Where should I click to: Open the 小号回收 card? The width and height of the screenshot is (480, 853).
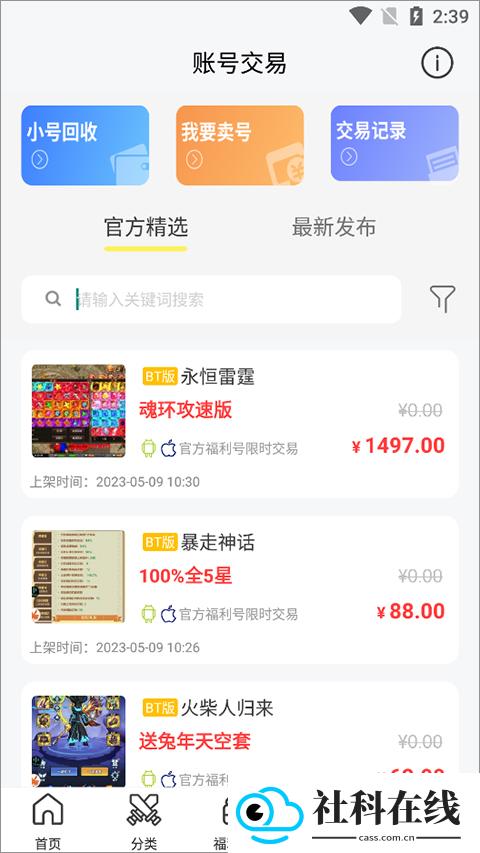[x=85, y=146]
